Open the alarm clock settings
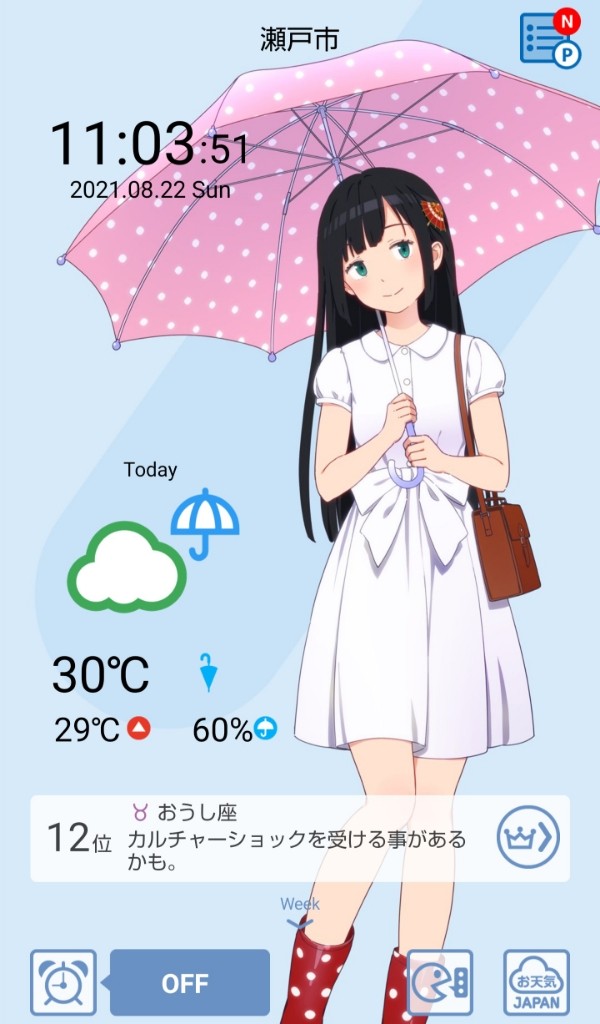 tap(63, 982)
